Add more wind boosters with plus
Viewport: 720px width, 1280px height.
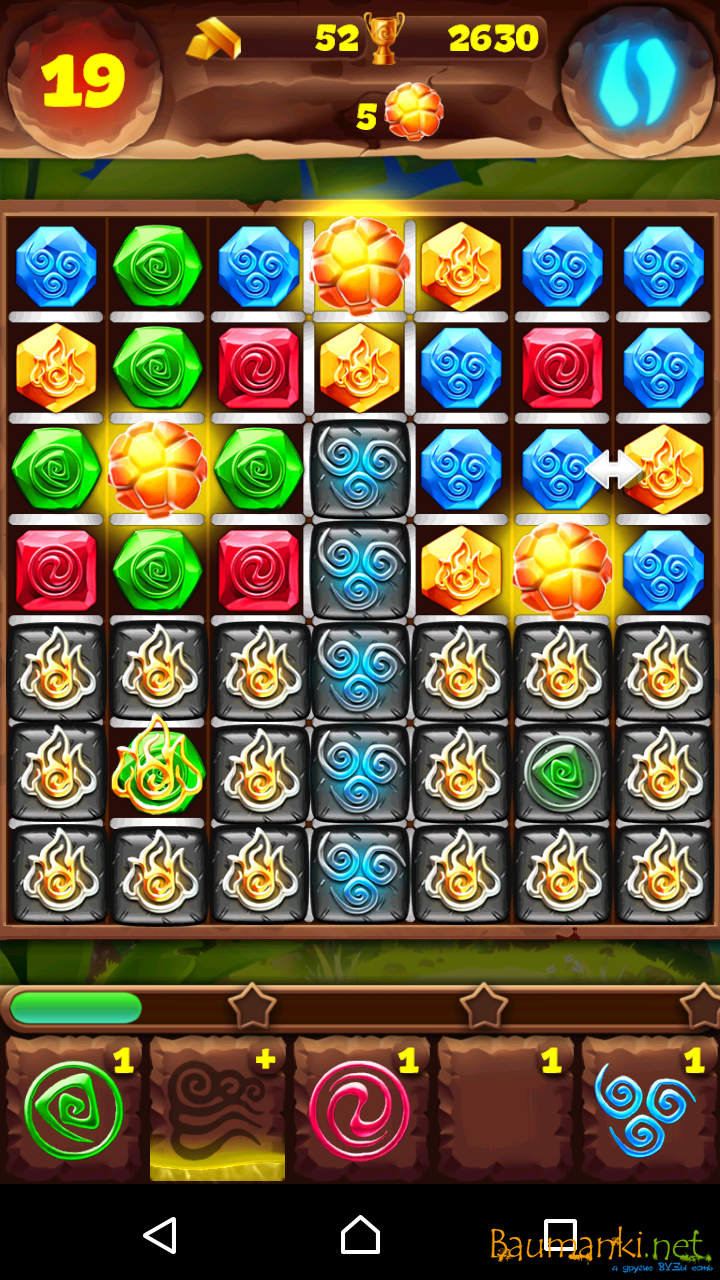[217, 1110]
